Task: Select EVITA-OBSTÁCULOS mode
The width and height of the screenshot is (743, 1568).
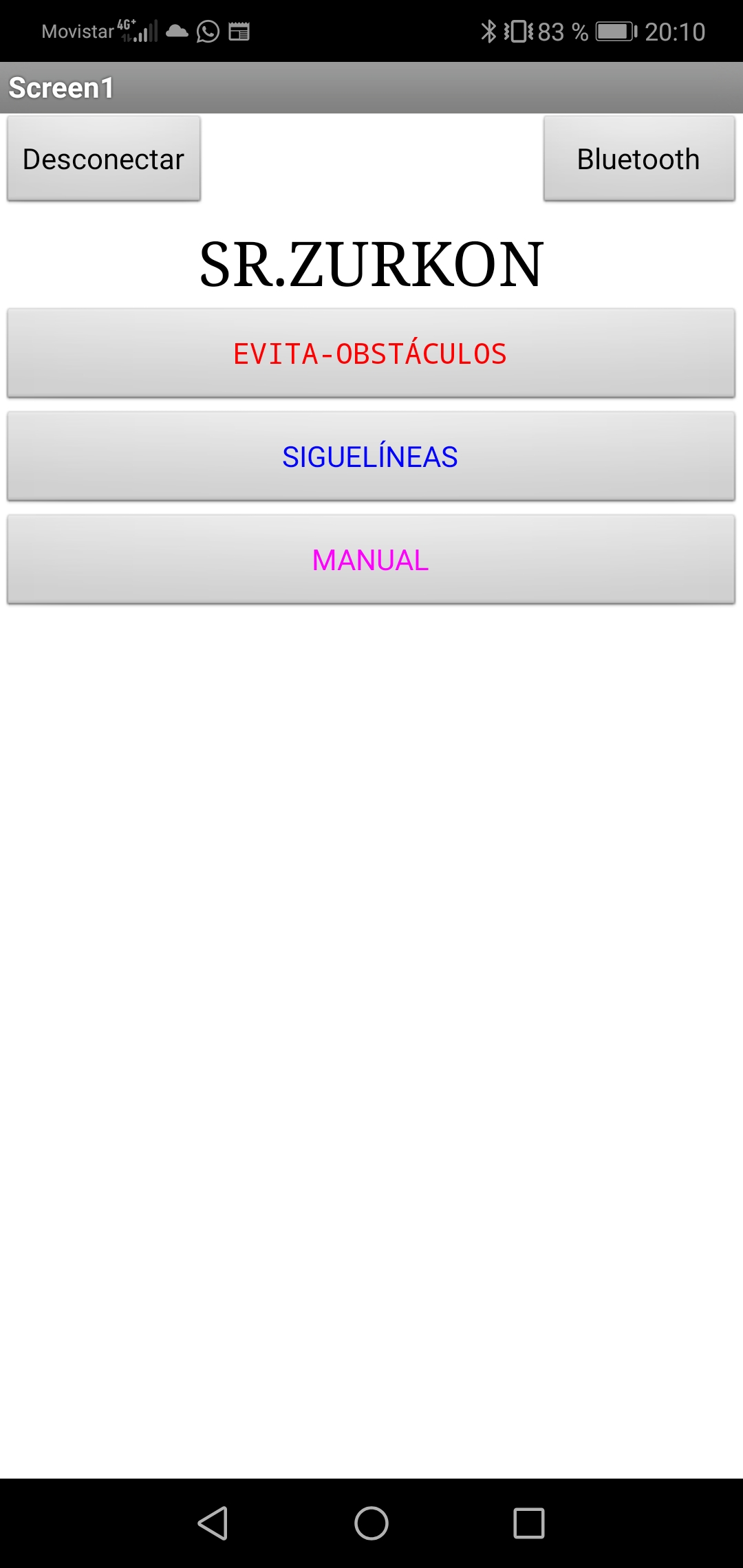Action: tap(371, 353)
